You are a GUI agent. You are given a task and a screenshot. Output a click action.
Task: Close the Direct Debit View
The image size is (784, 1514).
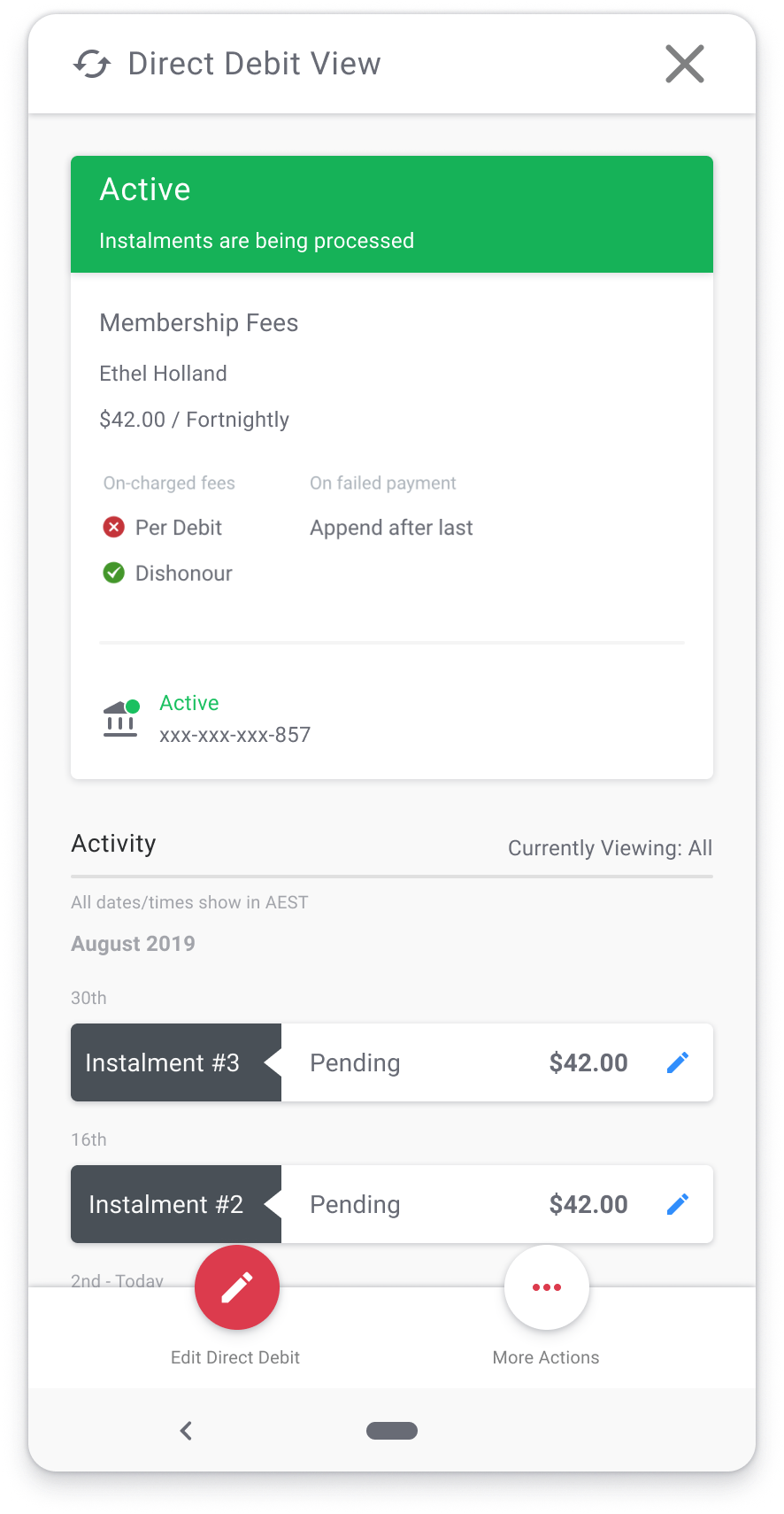pyautogui.click(x=684, y=64)
